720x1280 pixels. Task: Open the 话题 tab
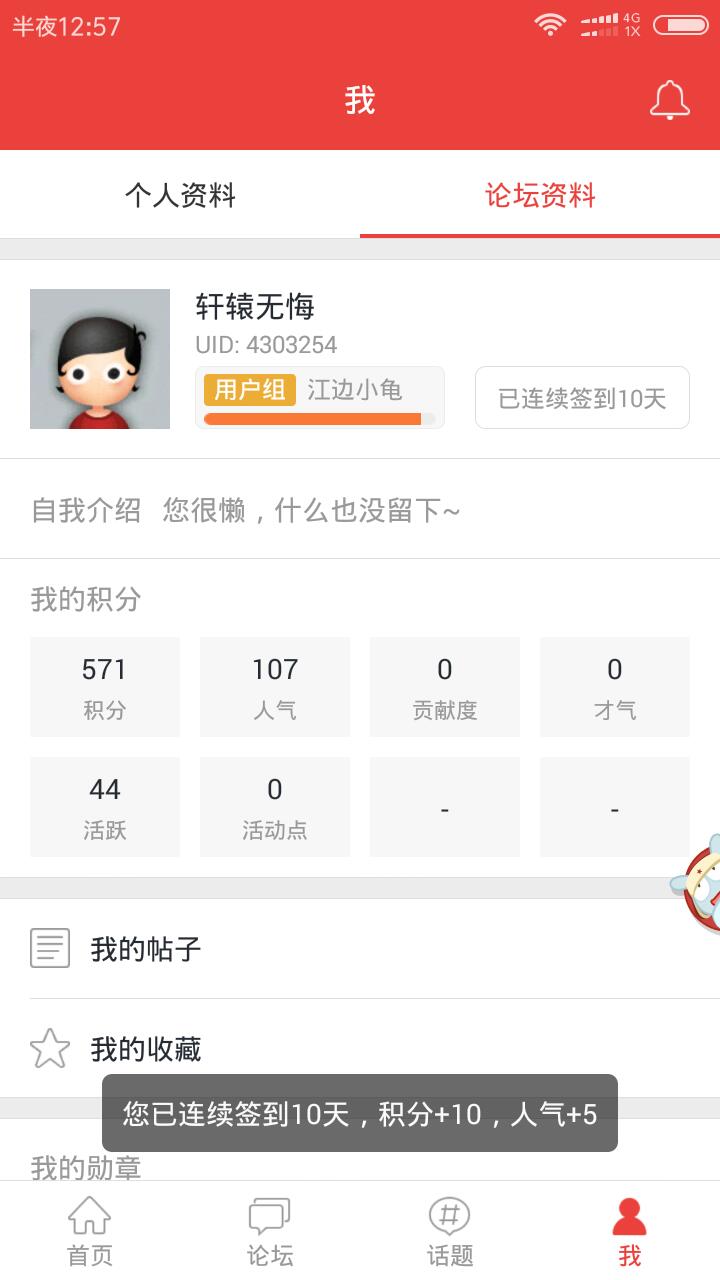coord(450,1232)
